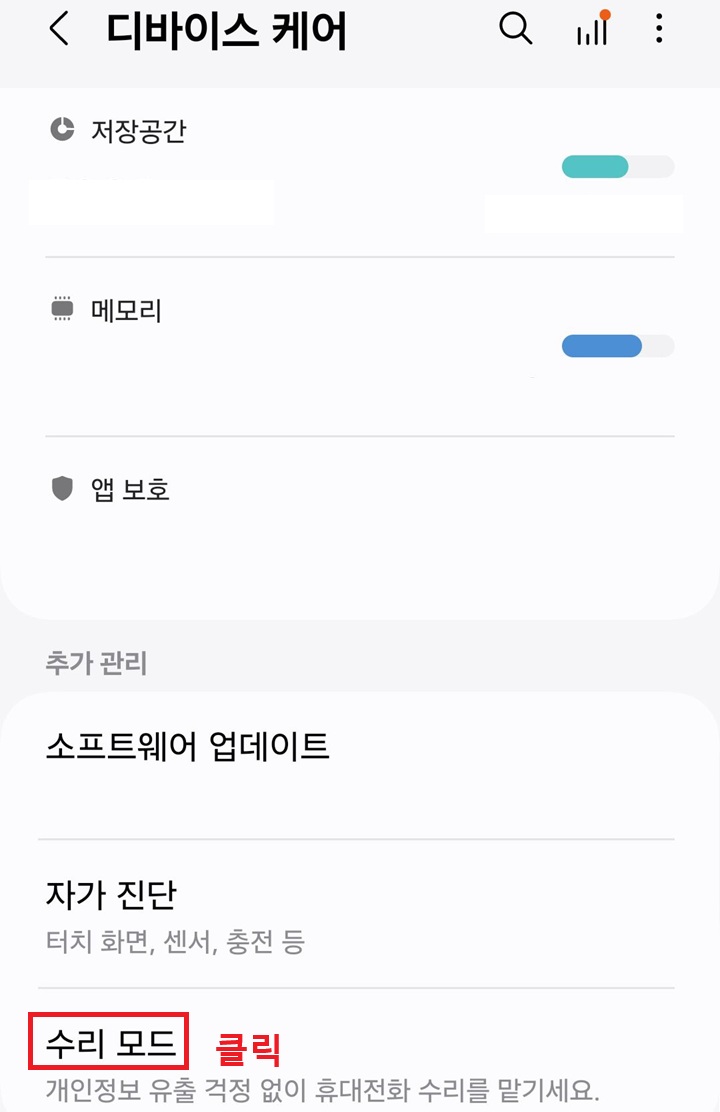Open the three-dot overflow menu
The image size is (720, 1112).
click(658, 29)
